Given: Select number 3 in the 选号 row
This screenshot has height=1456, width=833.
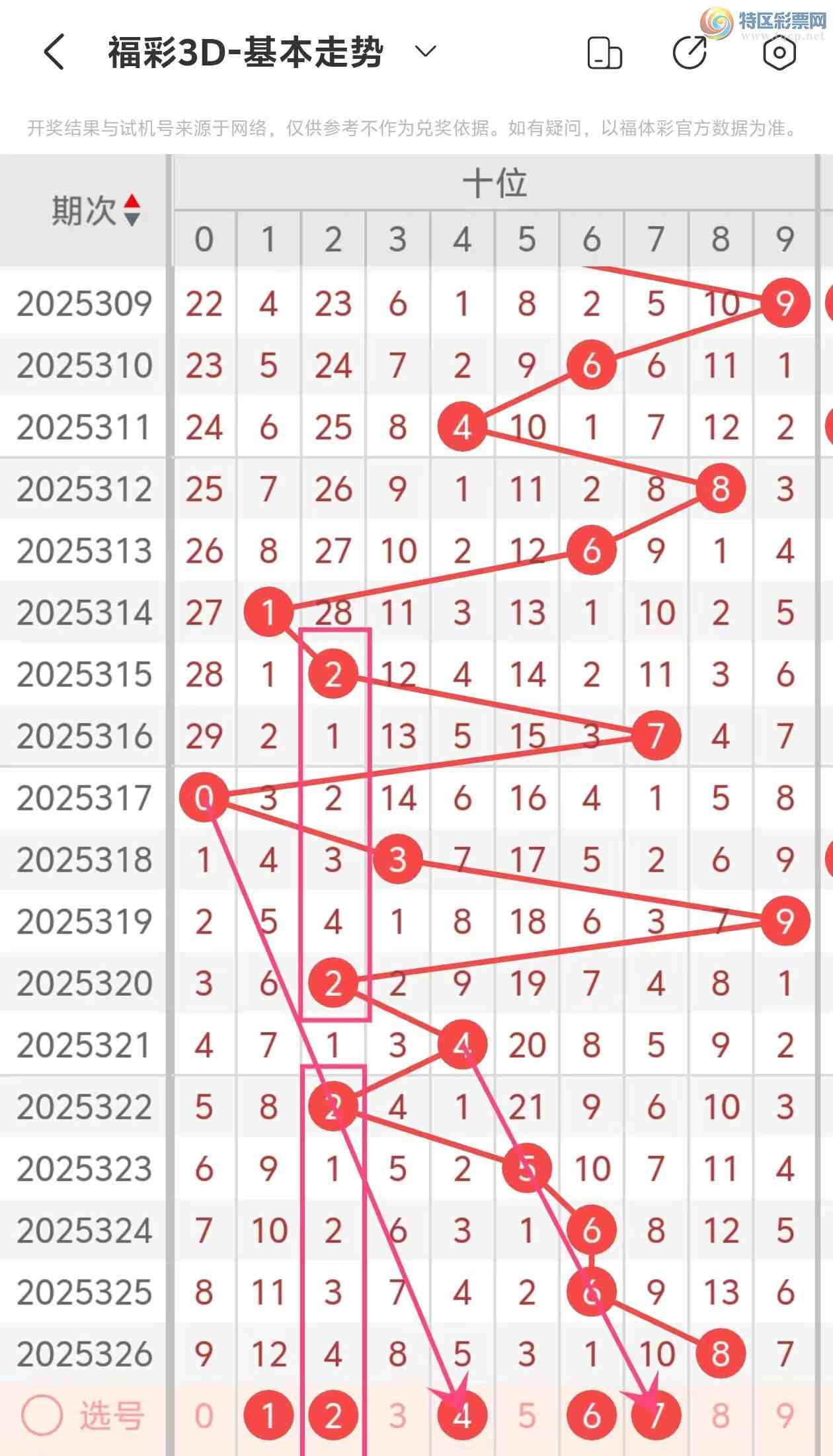Looking at the screenshot, I should tap(397, 1416).
